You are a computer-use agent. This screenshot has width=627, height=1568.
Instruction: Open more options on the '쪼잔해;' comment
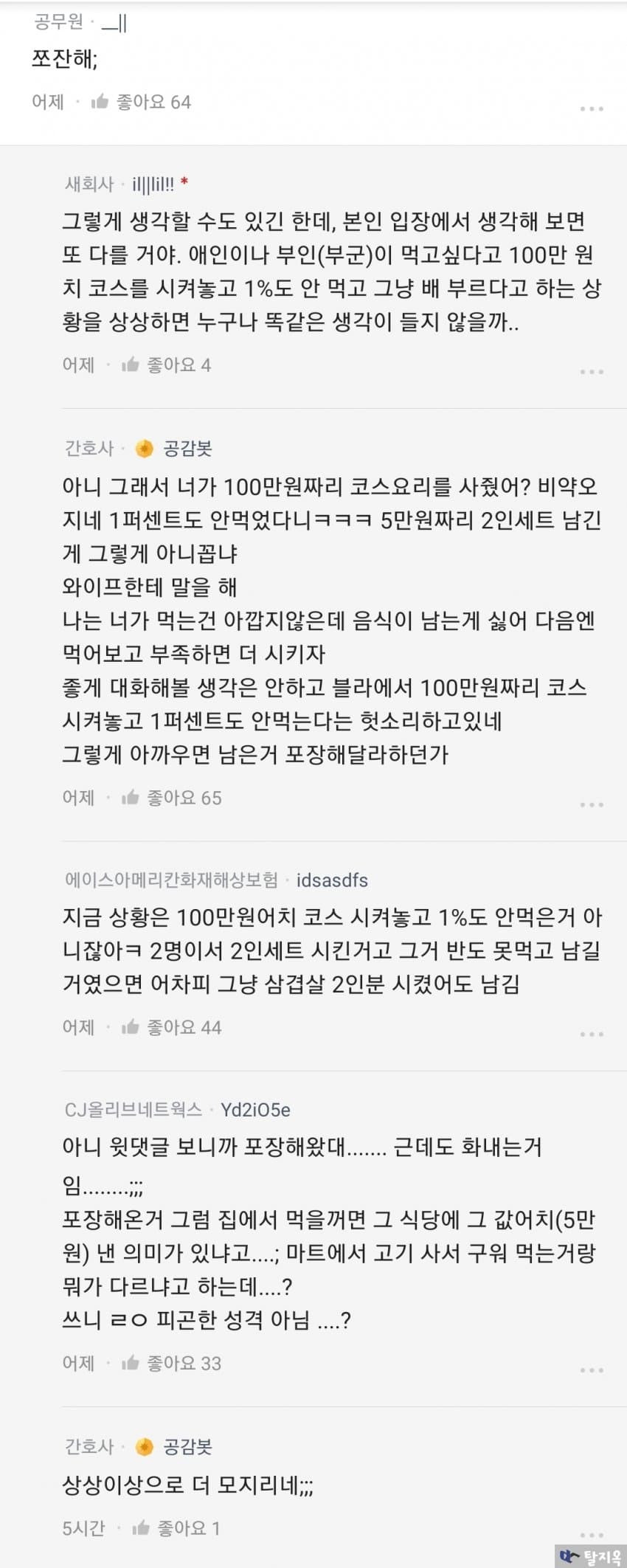pos(592,108)
